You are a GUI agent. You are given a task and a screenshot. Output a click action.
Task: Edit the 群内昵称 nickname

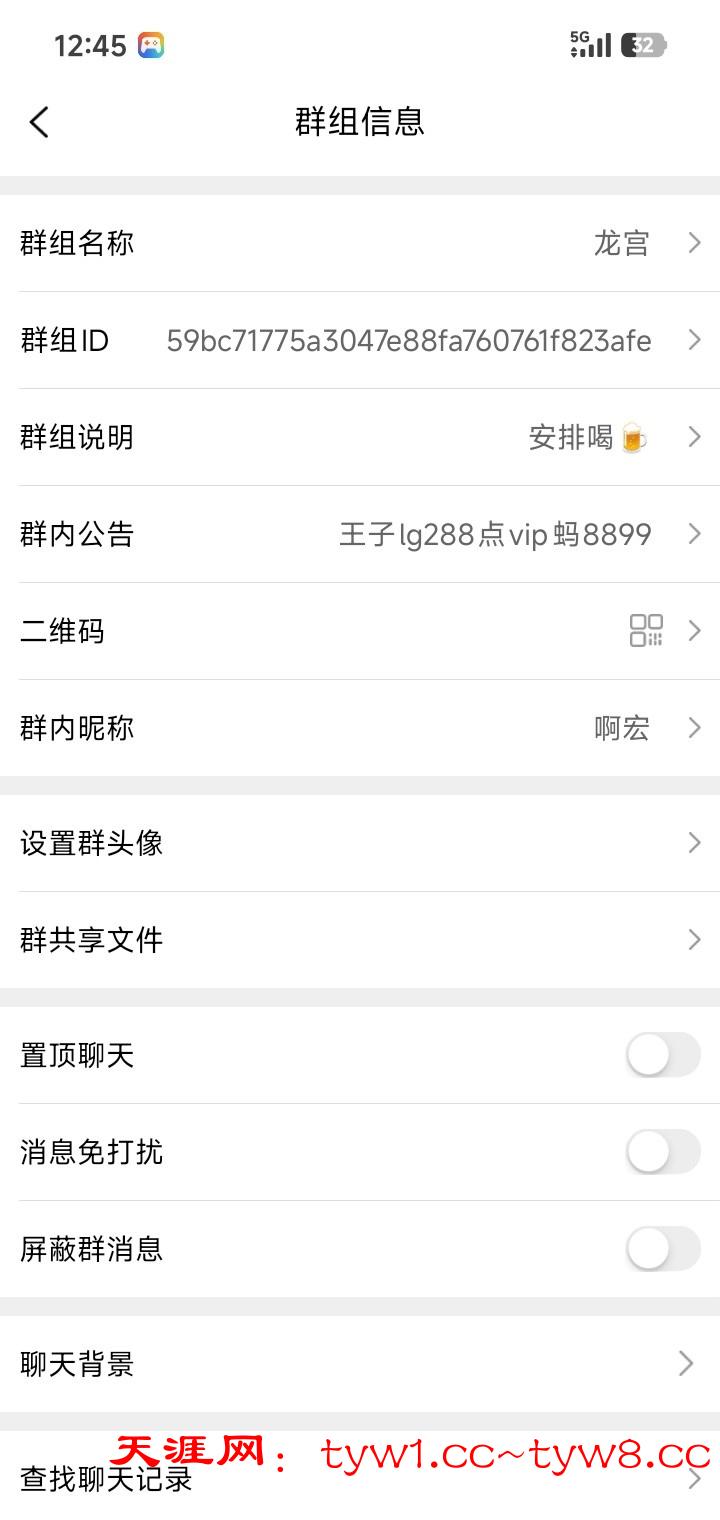pyautogui.click(x=360, y=728)
